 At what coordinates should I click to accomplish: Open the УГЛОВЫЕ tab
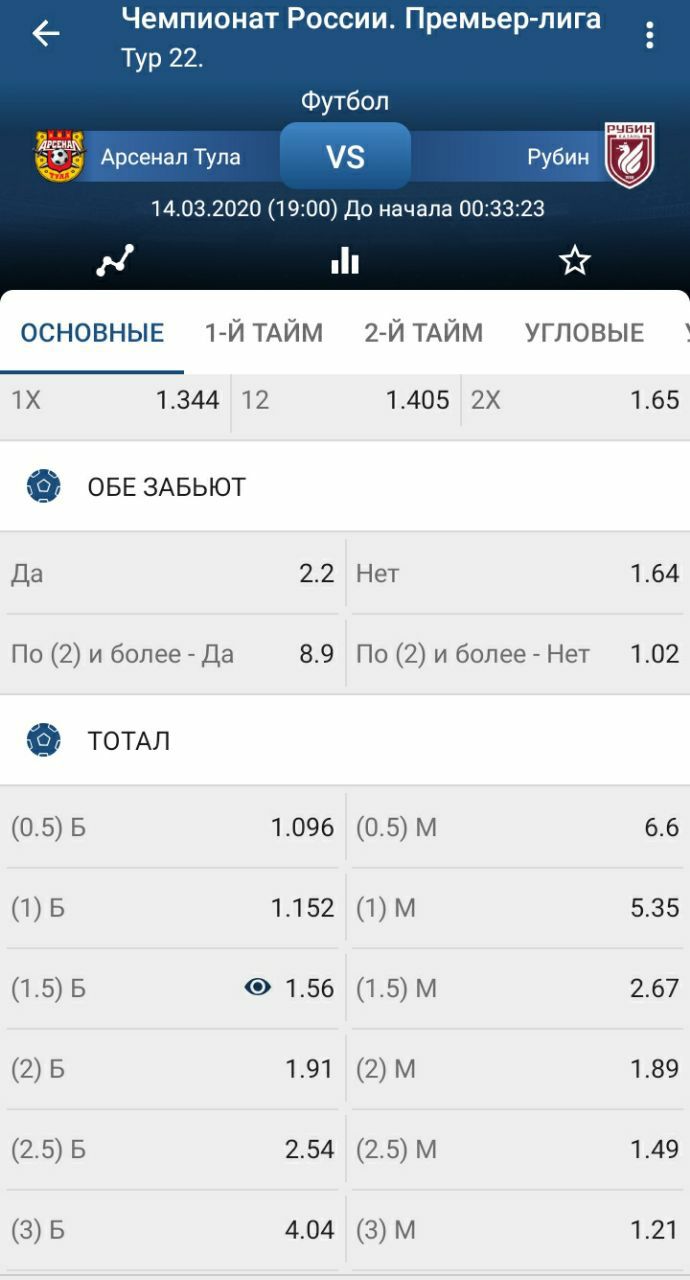point(585,333)
